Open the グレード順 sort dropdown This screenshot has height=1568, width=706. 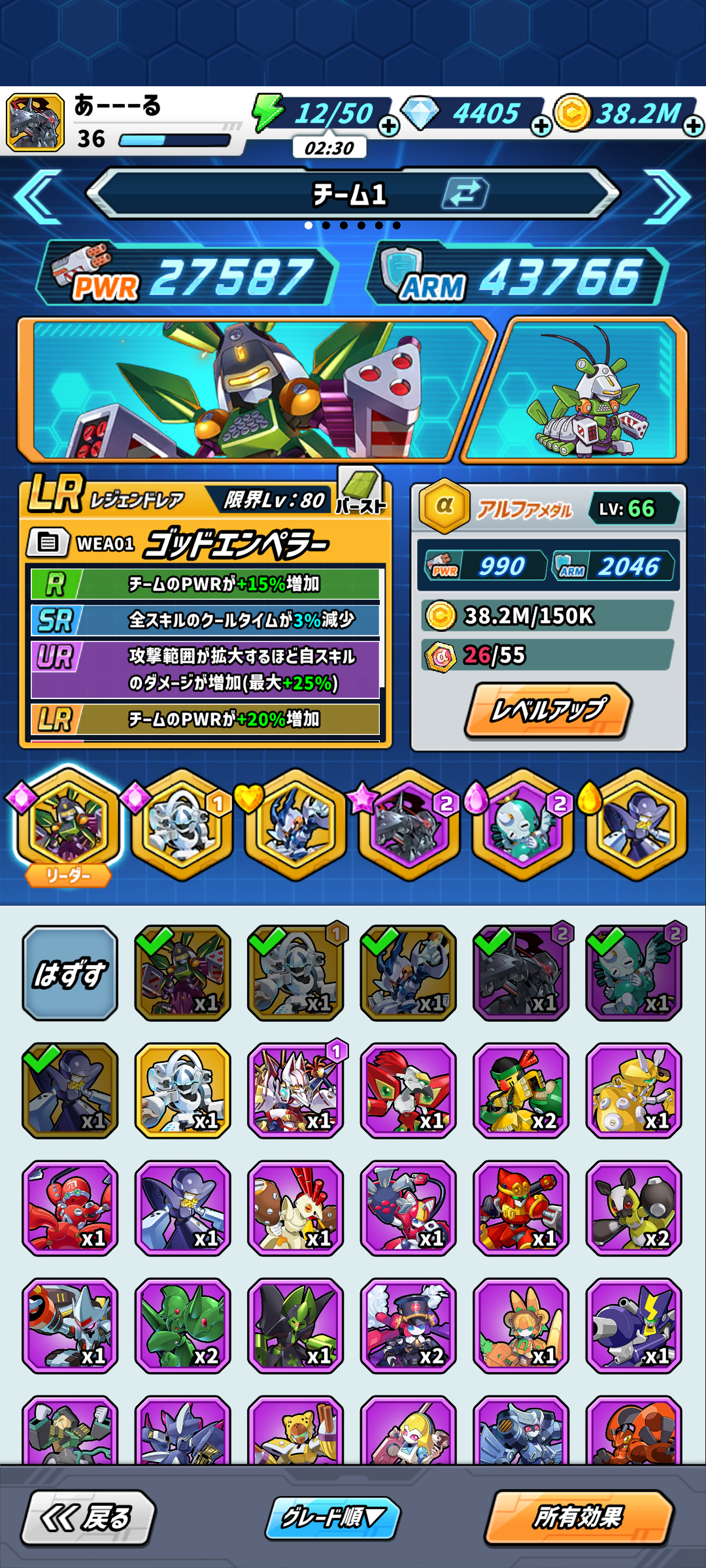[x=332, y=1517]
